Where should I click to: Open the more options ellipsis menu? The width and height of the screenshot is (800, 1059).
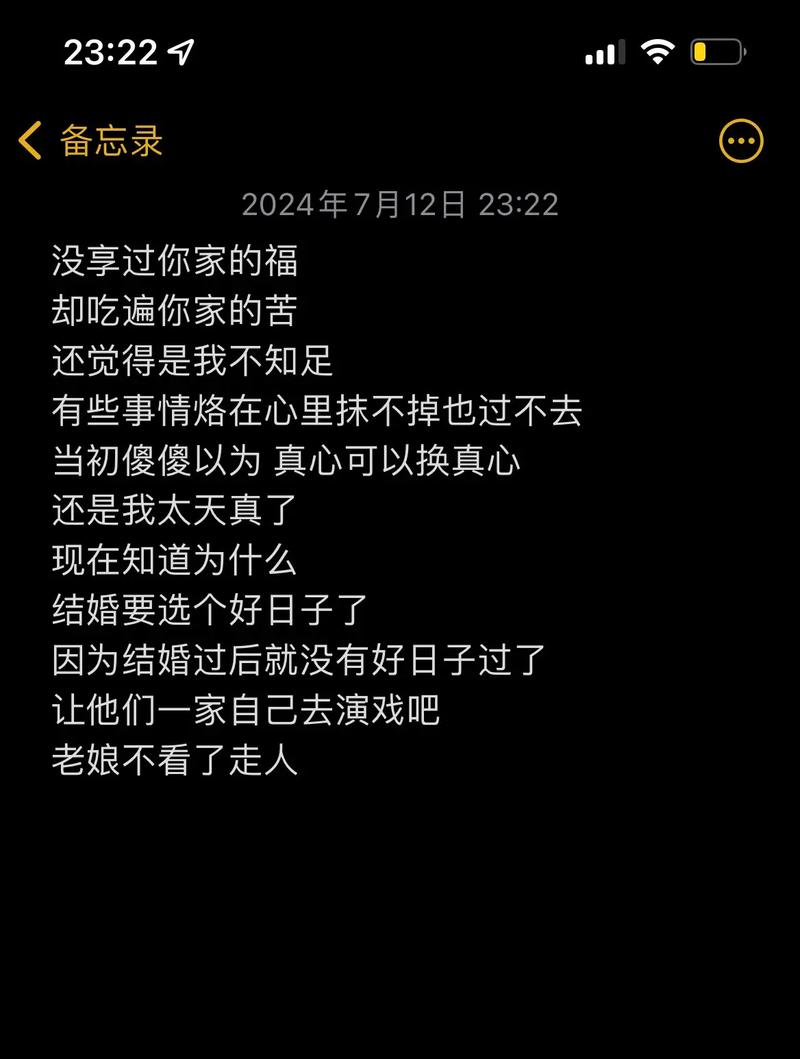point(741,141)
